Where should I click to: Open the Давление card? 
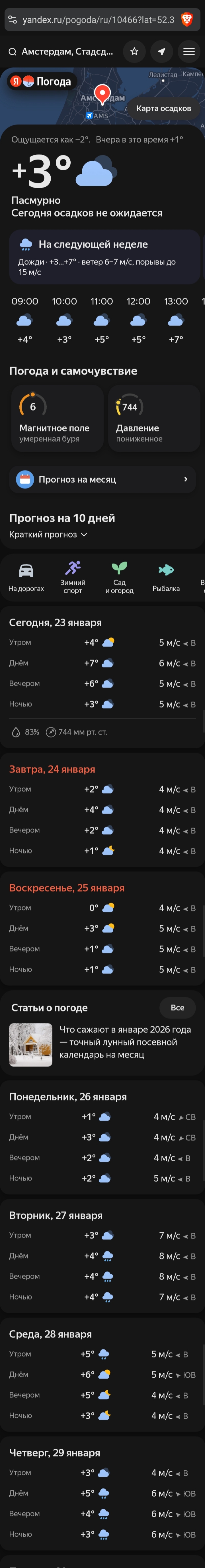154,418
